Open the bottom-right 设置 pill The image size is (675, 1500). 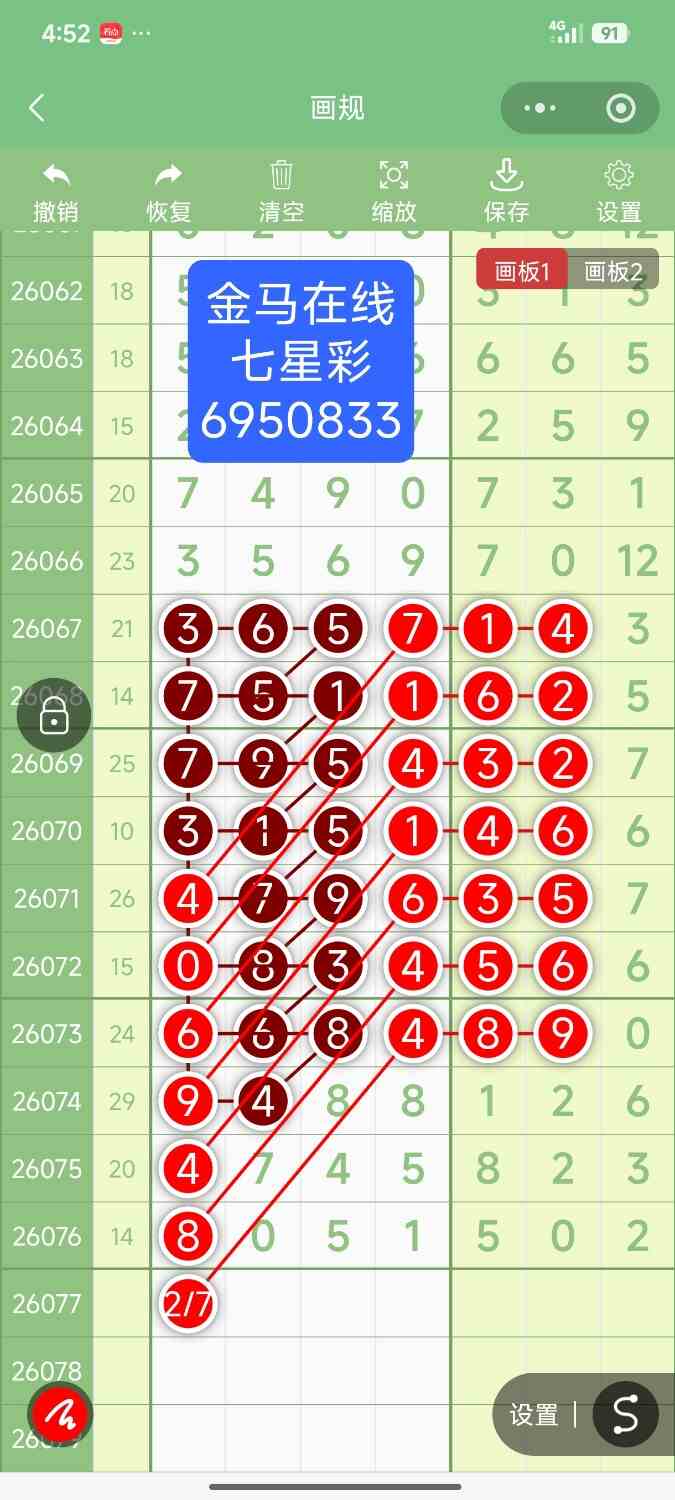click(x=534, y=1414)
